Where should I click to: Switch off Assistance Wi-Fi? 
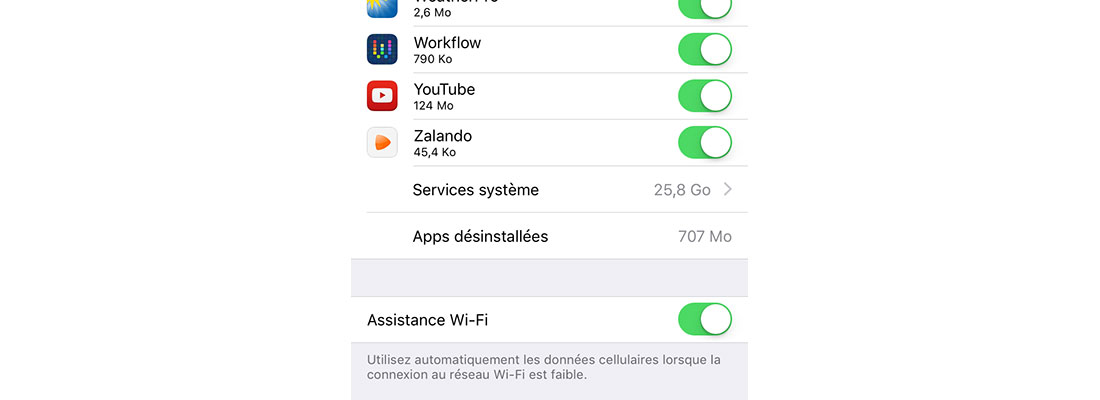click(705, 320)
